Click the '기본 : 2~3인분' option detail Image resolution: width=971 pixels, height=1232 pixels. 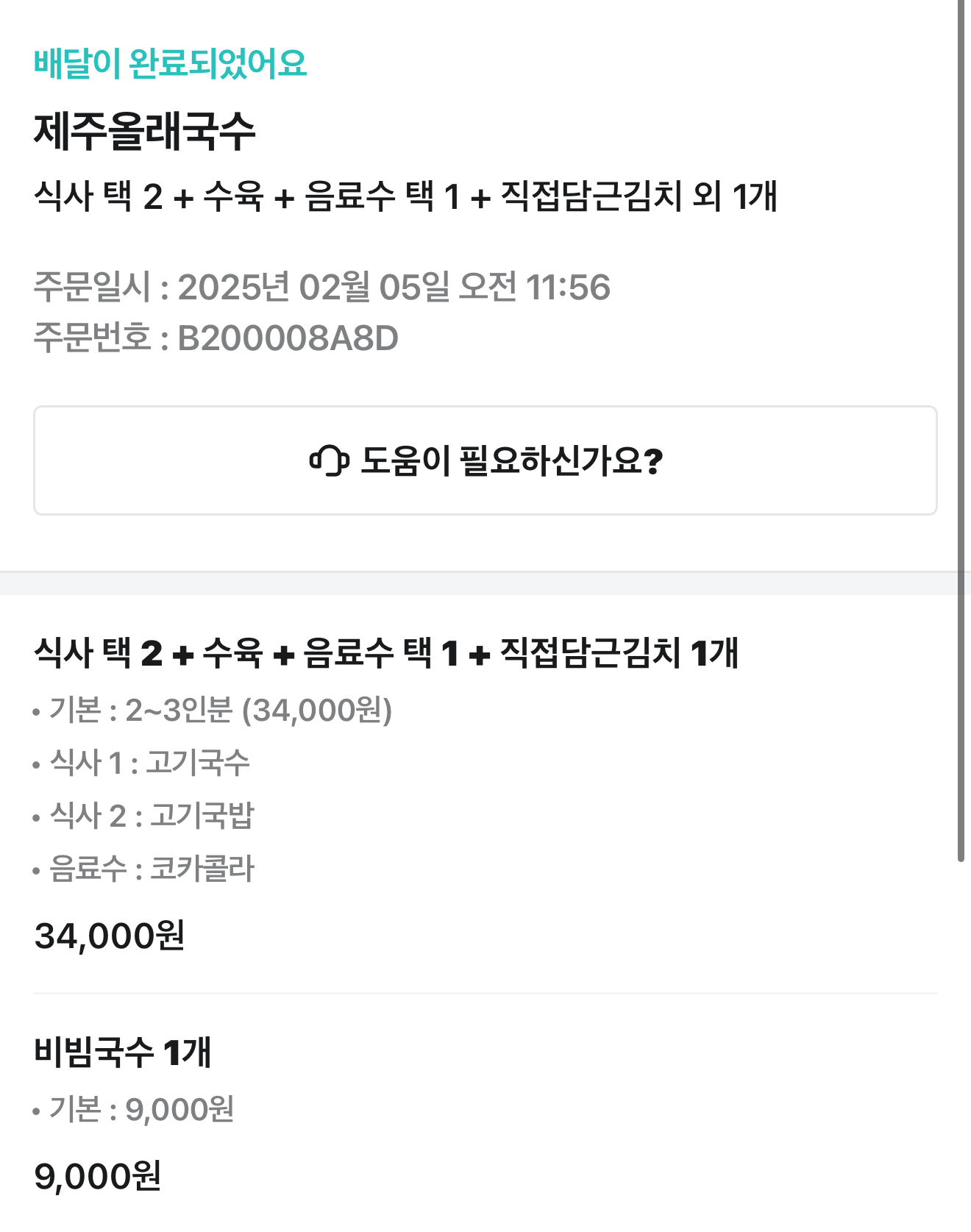tap(213, 712)
